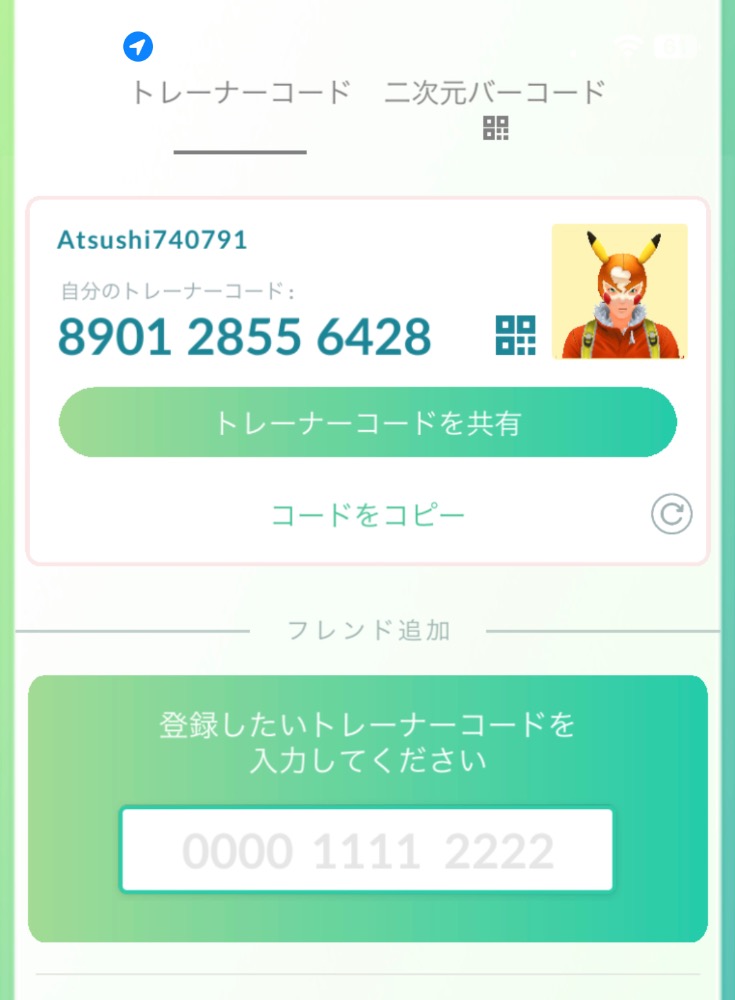Switch to the トレーナーコード tab
The height and width of the screenshot is (1000, 735).
pos(240,94)
